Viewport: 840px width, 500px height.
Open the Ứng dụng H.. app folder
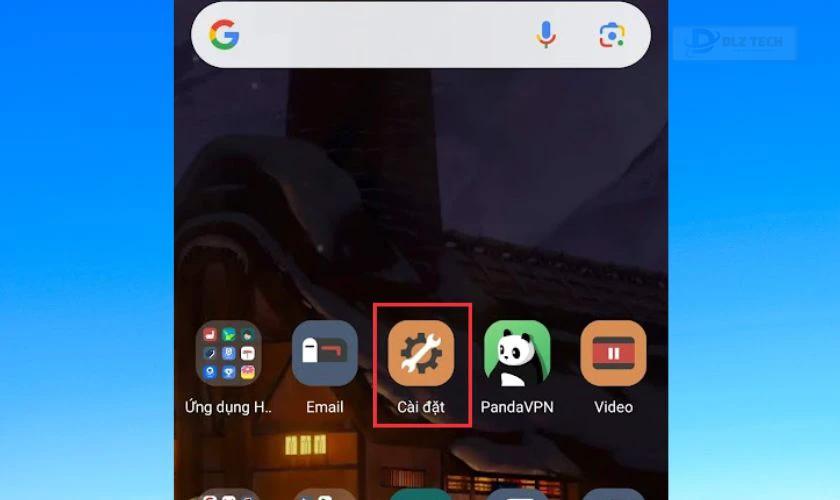click(229, 354)
